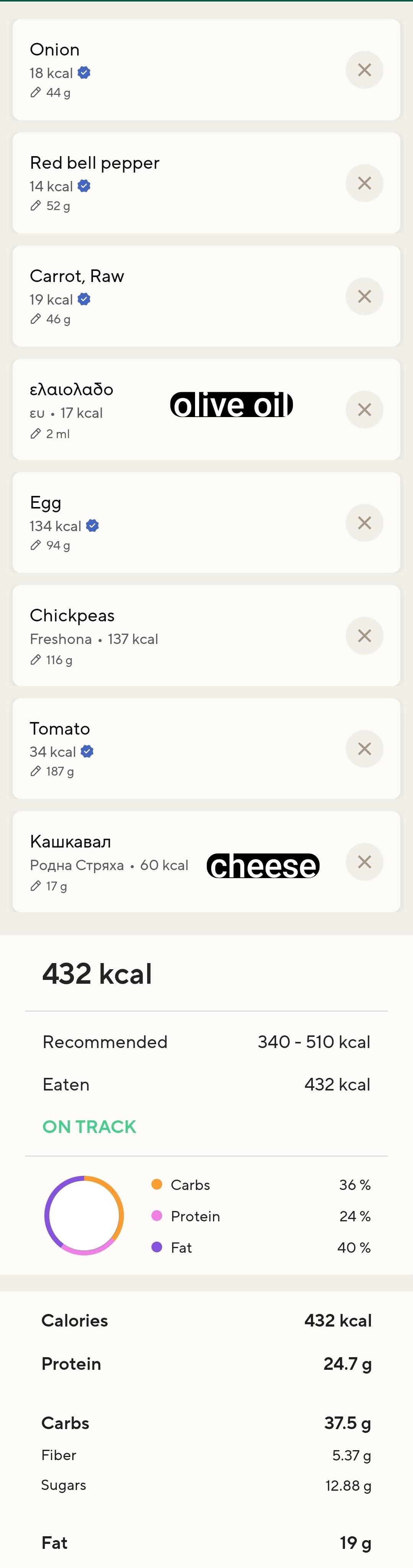The height and width of the screenshot is (1568, 413).
Task: Edit the 187 g Tomato amount
Action: tap(52, 772)
